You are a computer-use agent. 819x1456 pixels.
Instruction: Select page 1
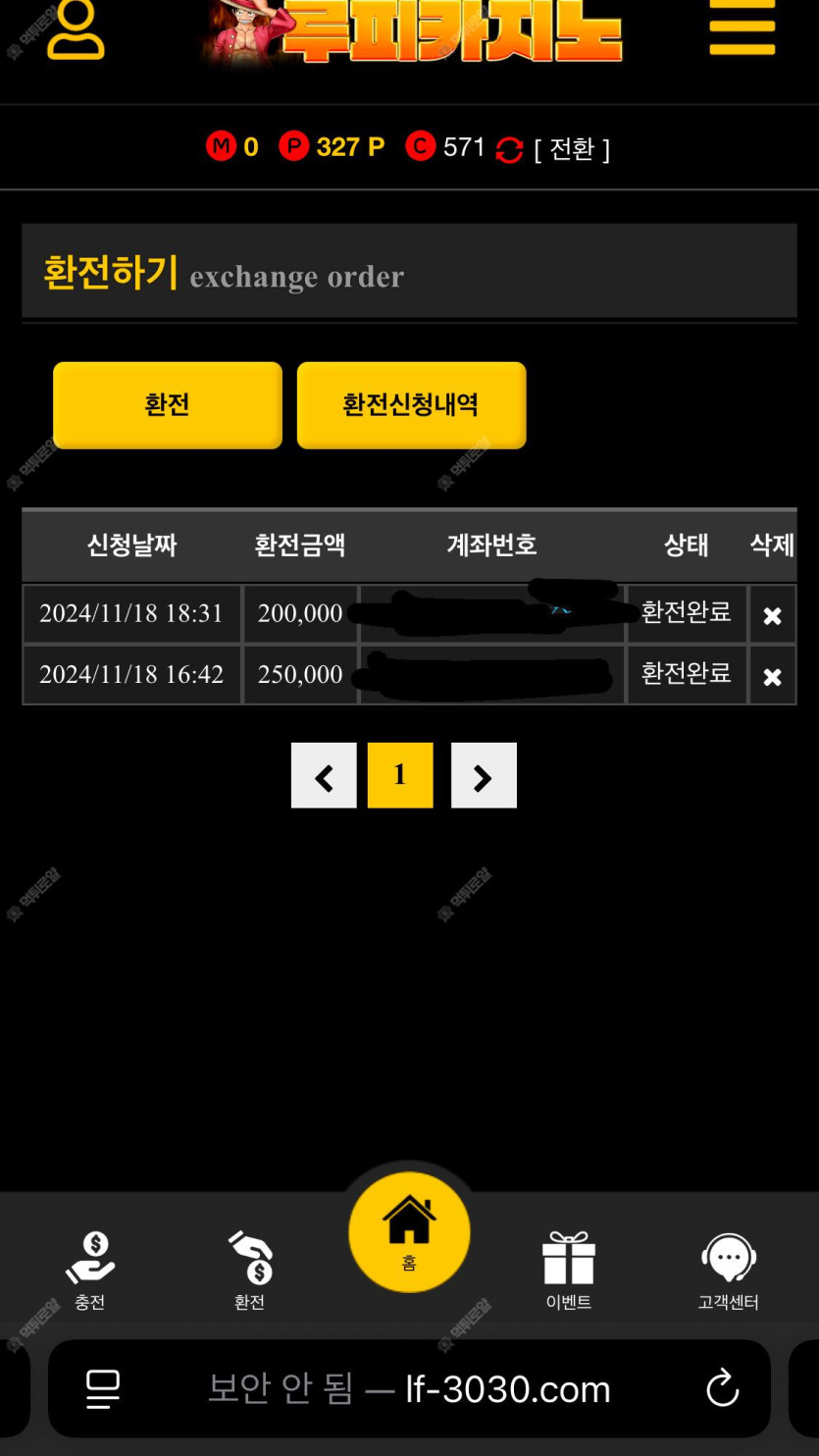400,776
